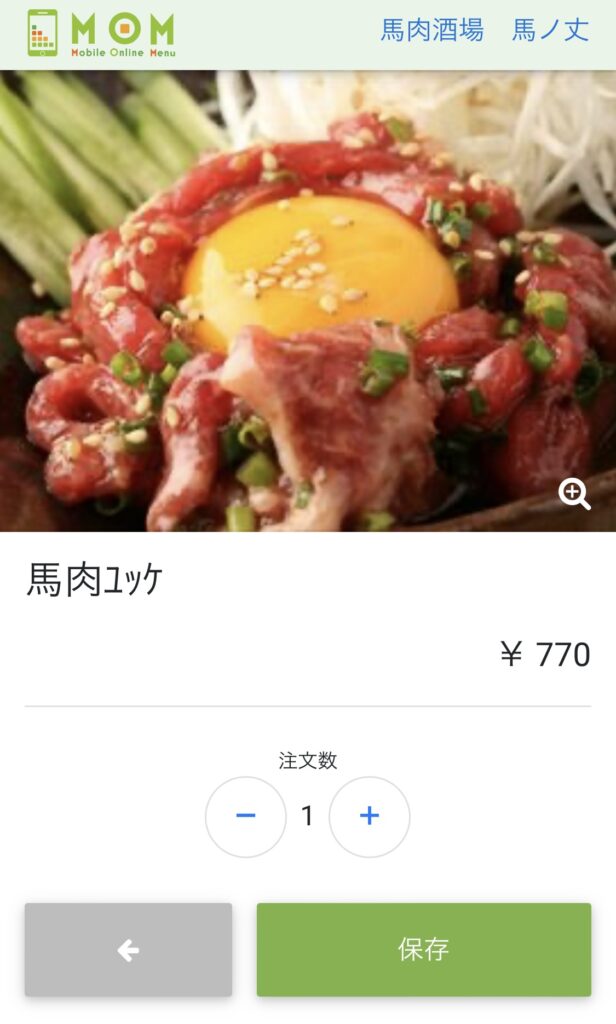616x1024 pixels.
Task: Open the 馬肉酒場 馬ノ丈 restaurant link
Action: 484,30
